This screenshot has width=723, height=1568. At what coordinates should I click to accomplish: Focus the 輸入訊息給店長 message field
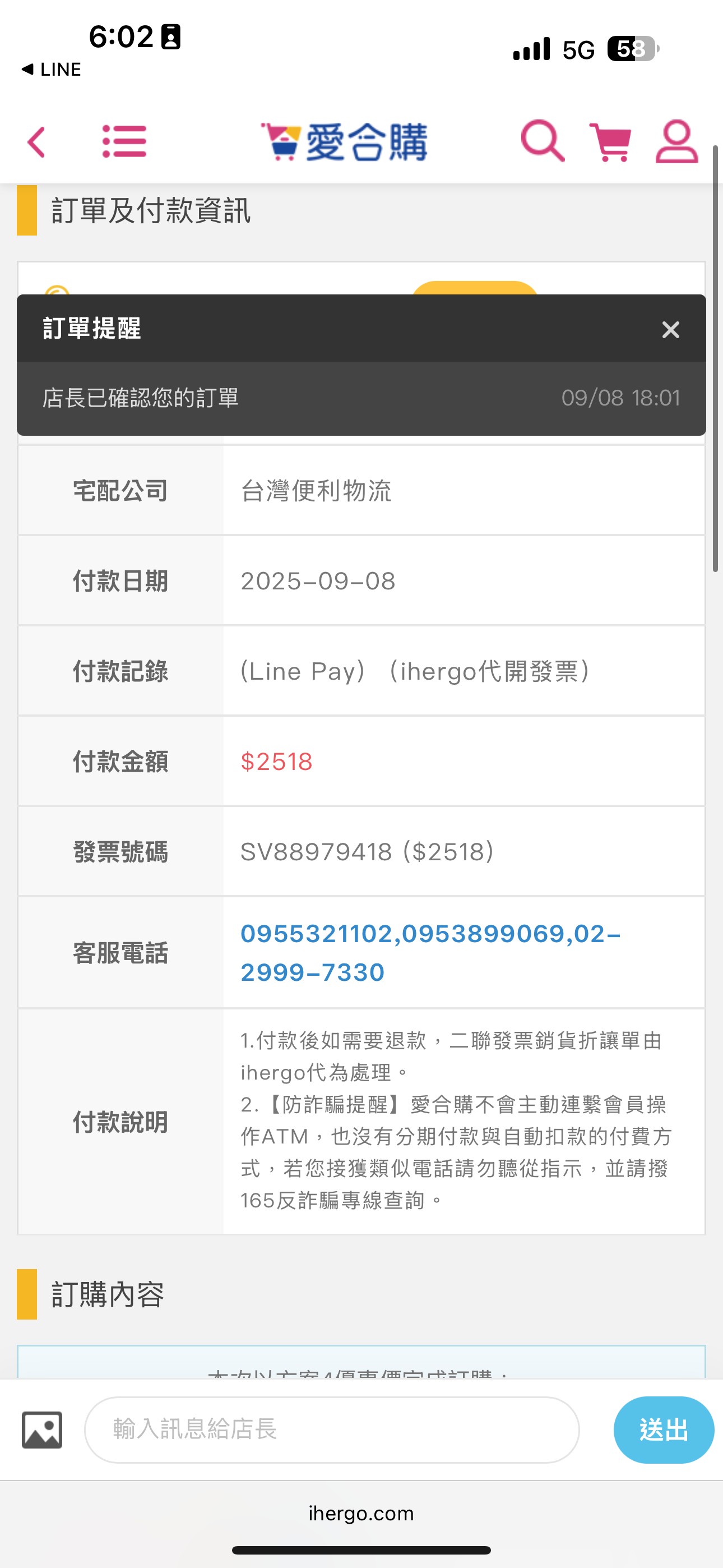click(x=332, y=1429)
